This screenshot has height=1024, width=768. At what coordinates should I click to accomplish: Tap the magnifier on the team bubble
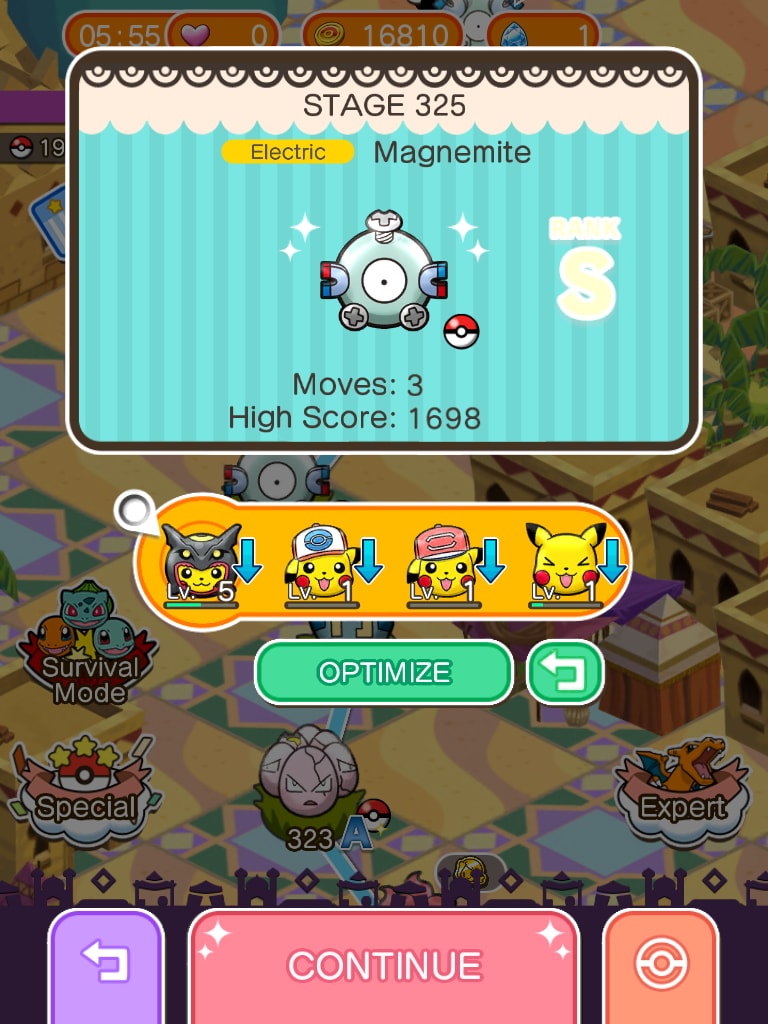coord(135,511)
